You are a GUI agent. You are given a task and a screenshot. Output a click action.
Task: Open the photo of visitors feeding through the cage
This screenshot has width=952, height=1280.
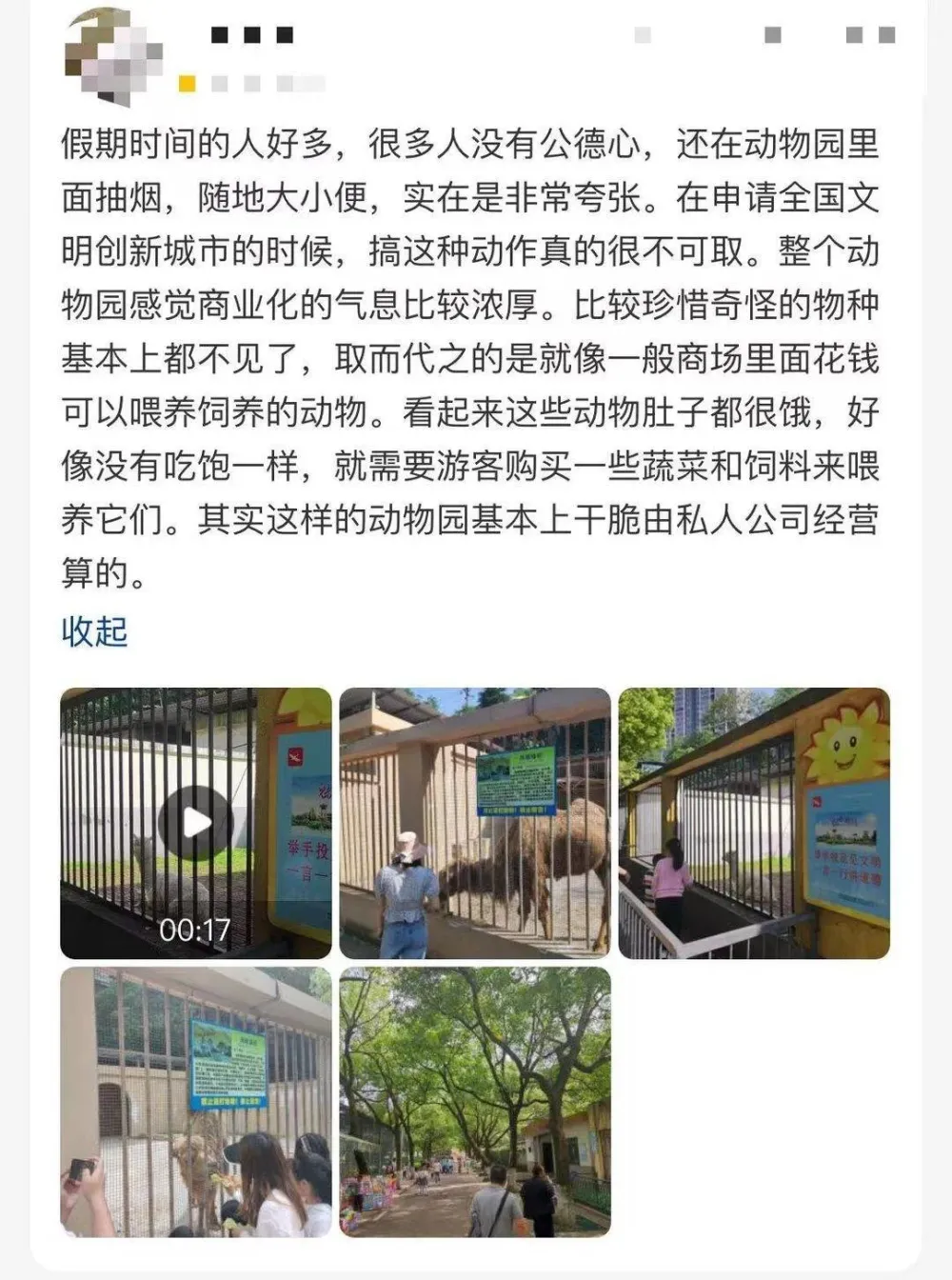point(195,1102)
